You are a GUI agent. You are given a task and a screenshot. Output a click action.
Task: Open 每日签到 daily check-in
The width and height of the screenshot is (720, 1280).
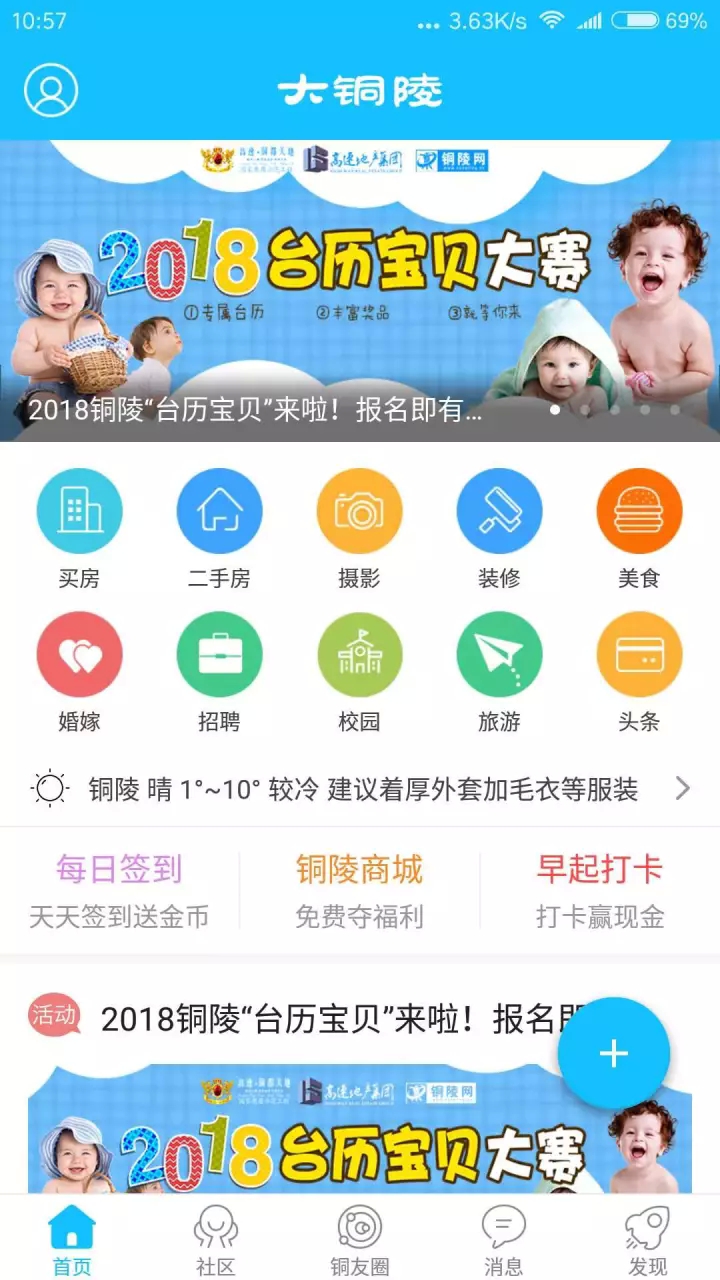pyautogui.click(x=119, y=890)
